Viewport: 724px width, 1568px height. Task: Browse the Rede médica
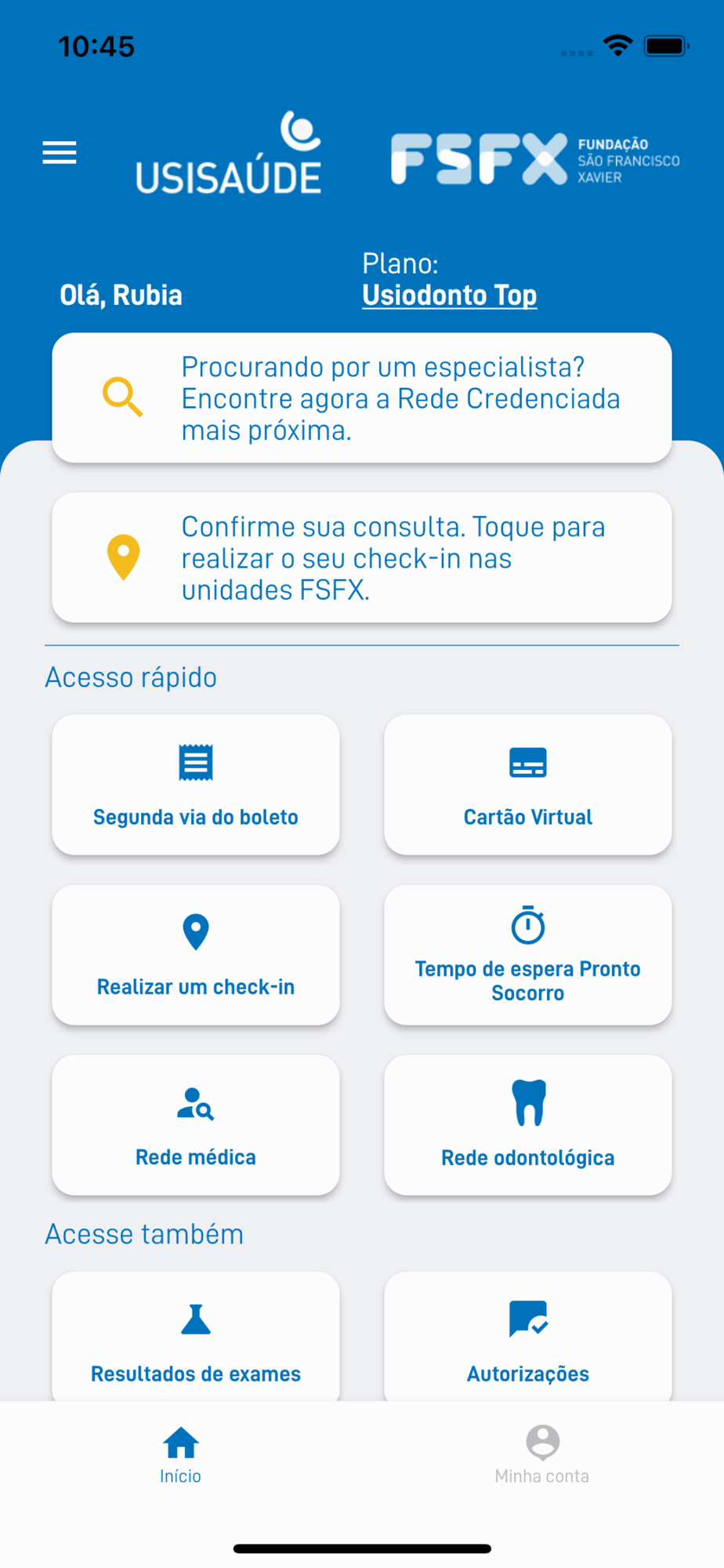196,1125
